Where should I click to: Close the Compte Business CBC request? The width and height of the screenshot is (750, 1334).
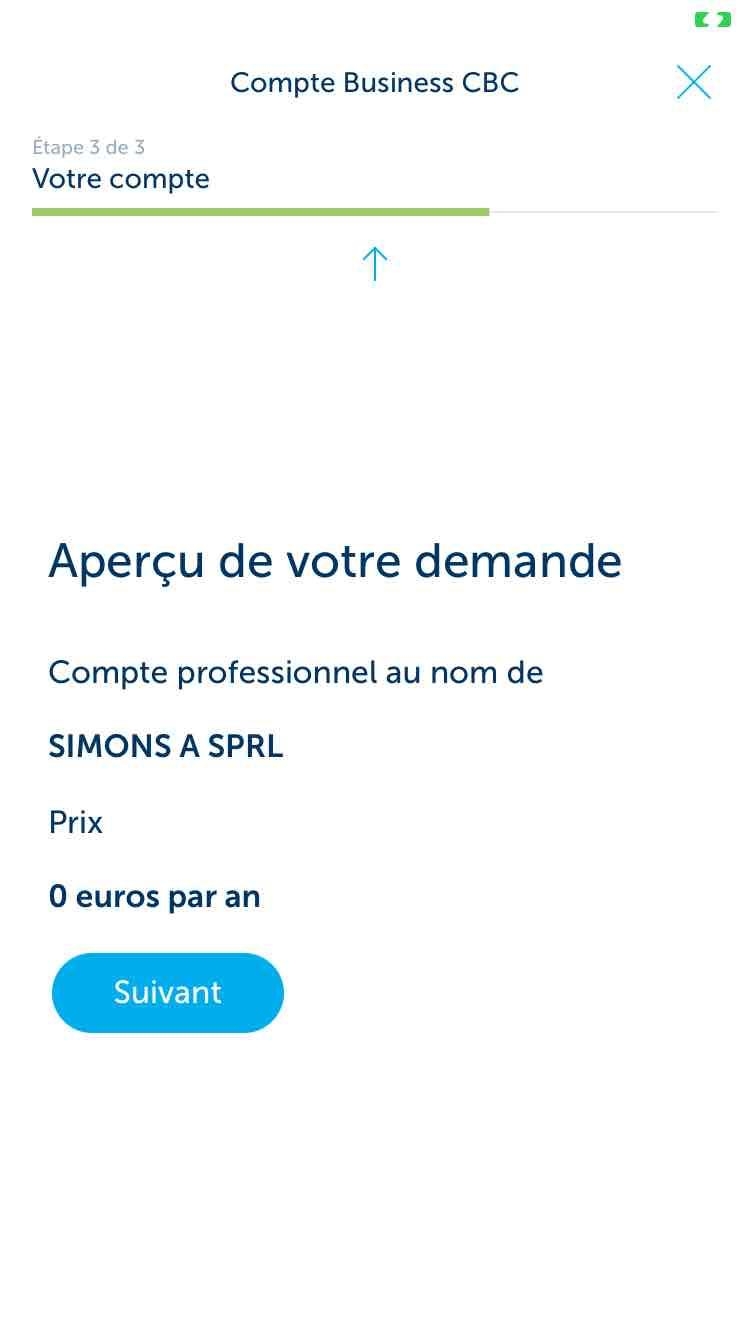694,82
